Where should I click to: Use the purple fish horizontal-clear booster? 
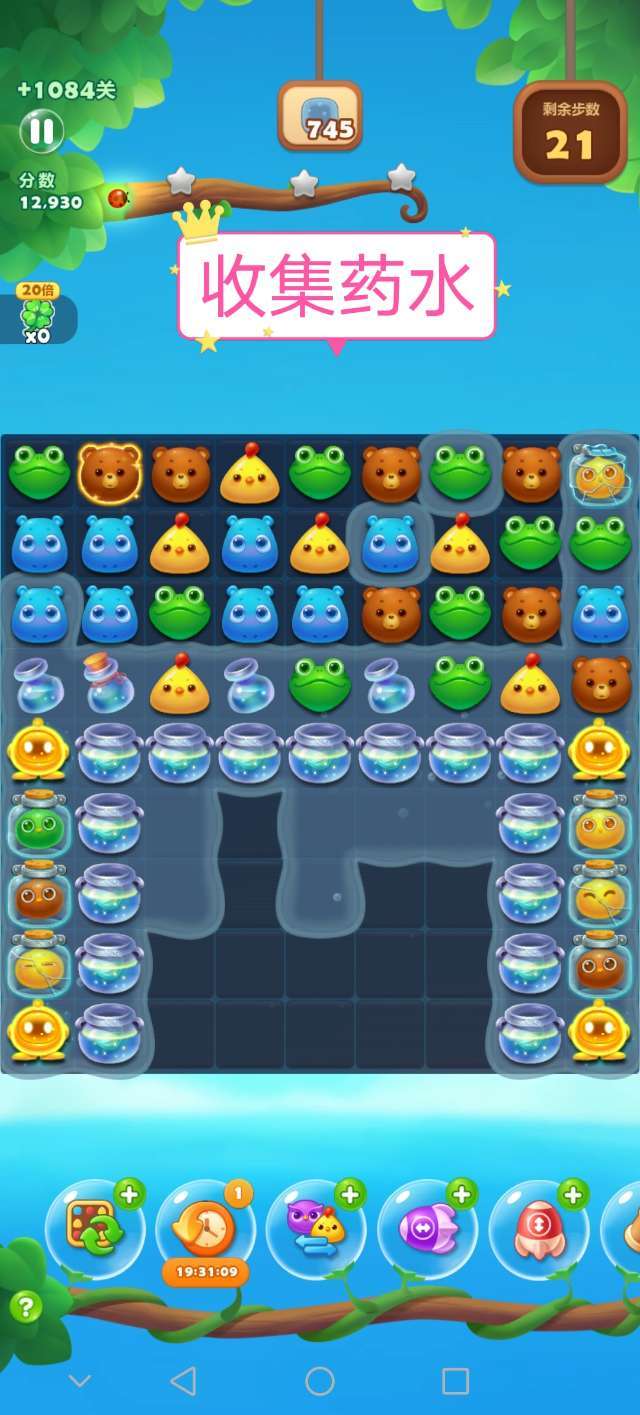427,1229
